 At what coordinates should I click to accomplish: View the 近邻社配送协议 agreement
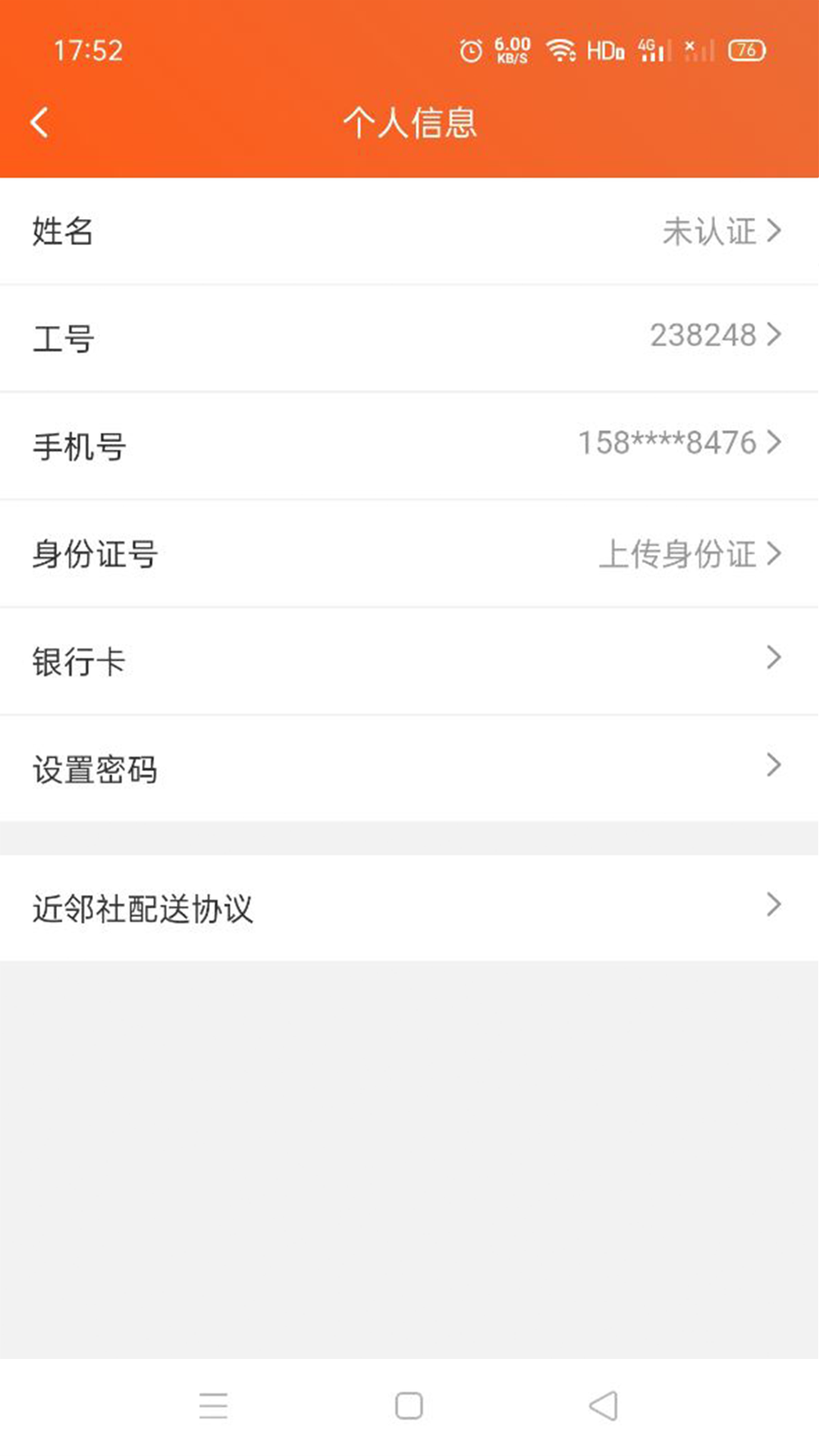point(409,908)
